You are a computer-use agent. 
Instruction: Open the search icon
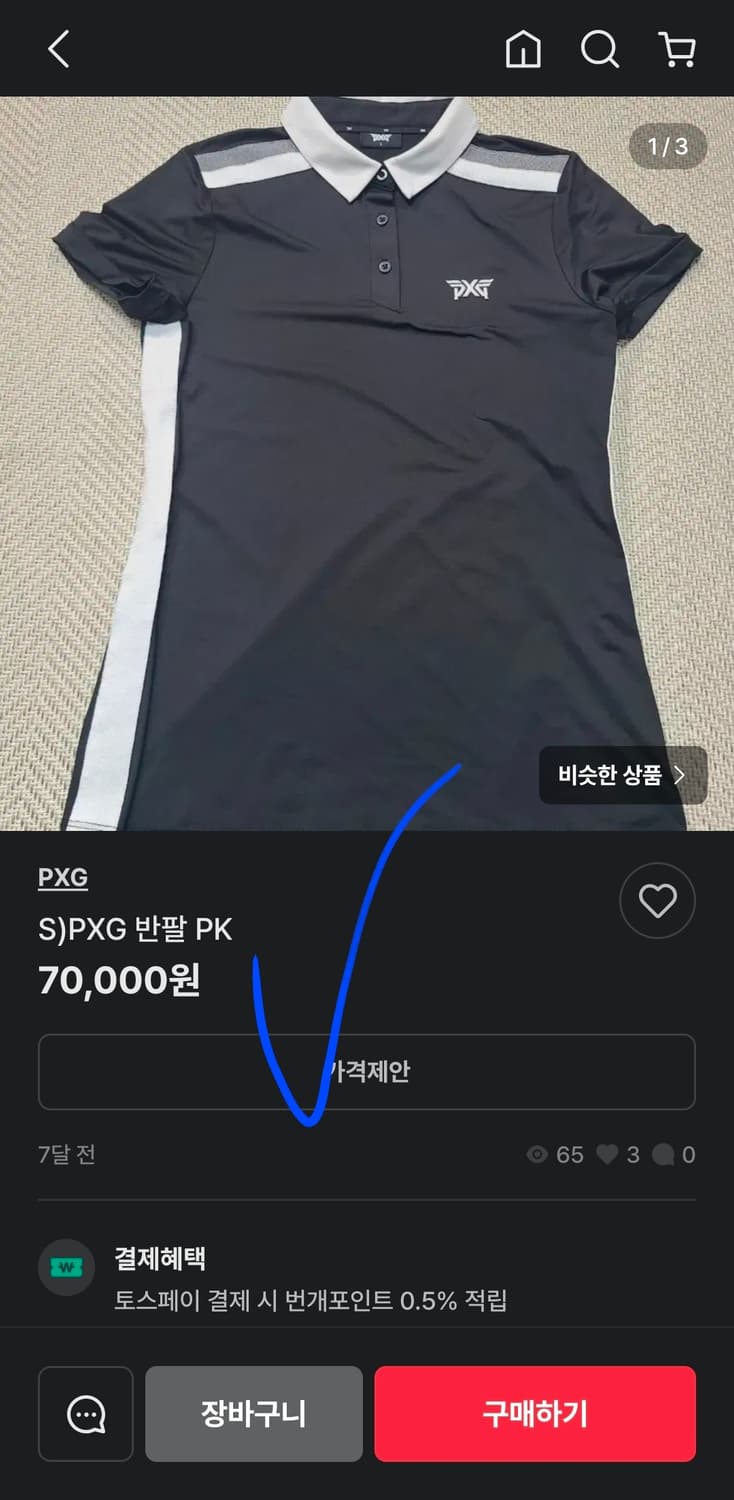tap(600, 49)
